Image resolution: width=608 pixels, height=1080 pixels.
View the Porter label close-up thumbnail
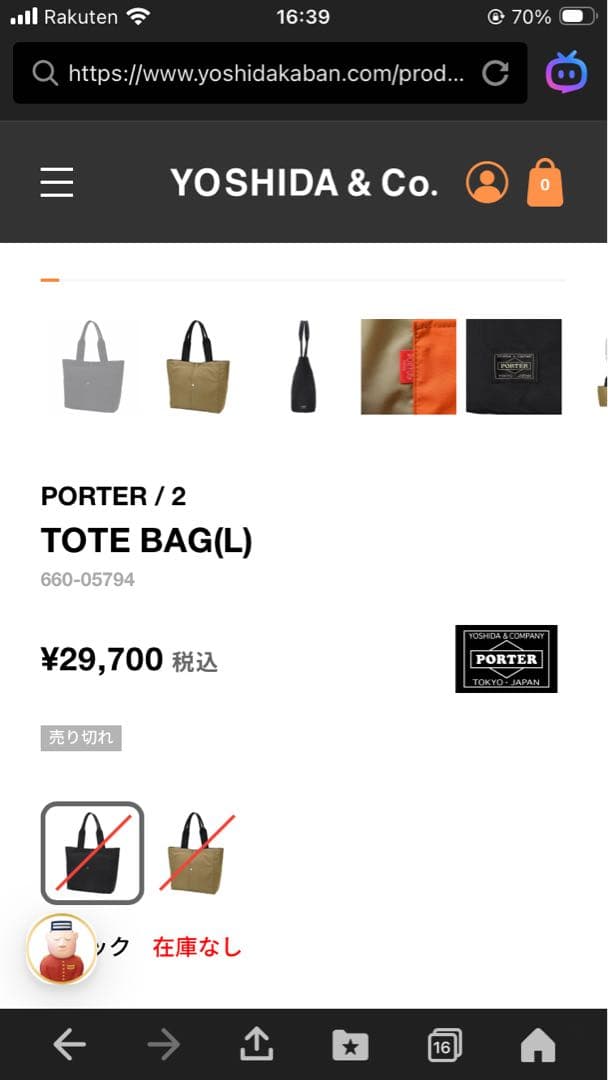pos(513,367)
